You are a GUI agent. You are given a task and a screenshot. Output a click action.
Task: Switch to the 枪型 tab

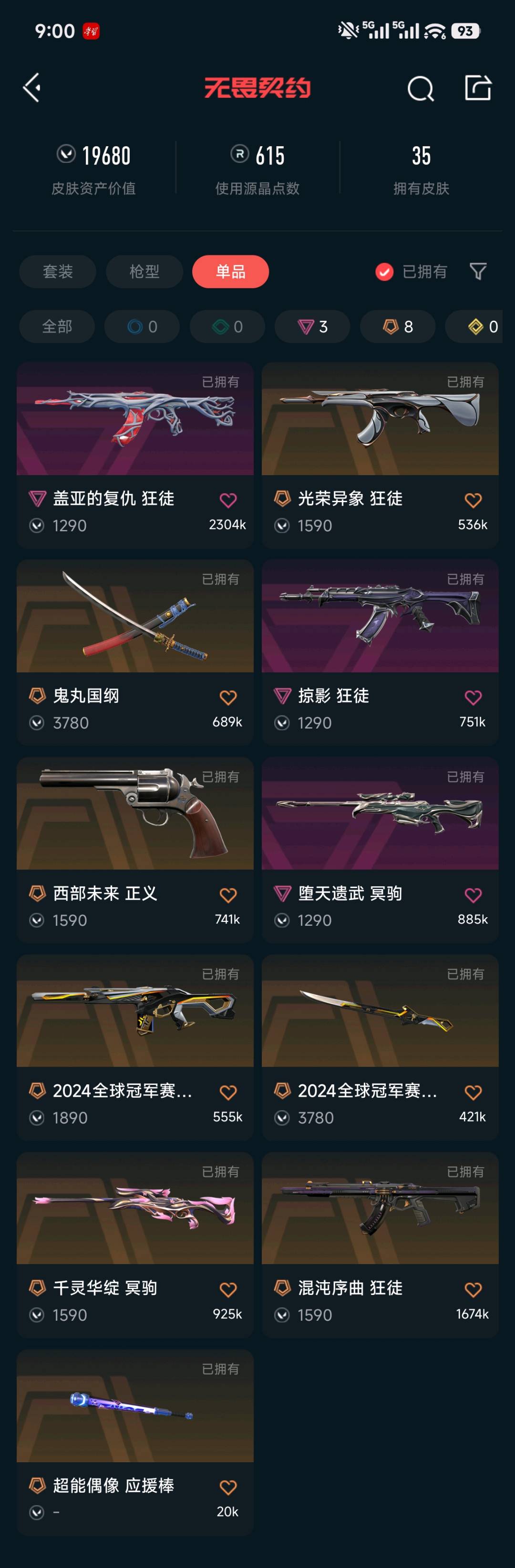click(x=144, y=272)
